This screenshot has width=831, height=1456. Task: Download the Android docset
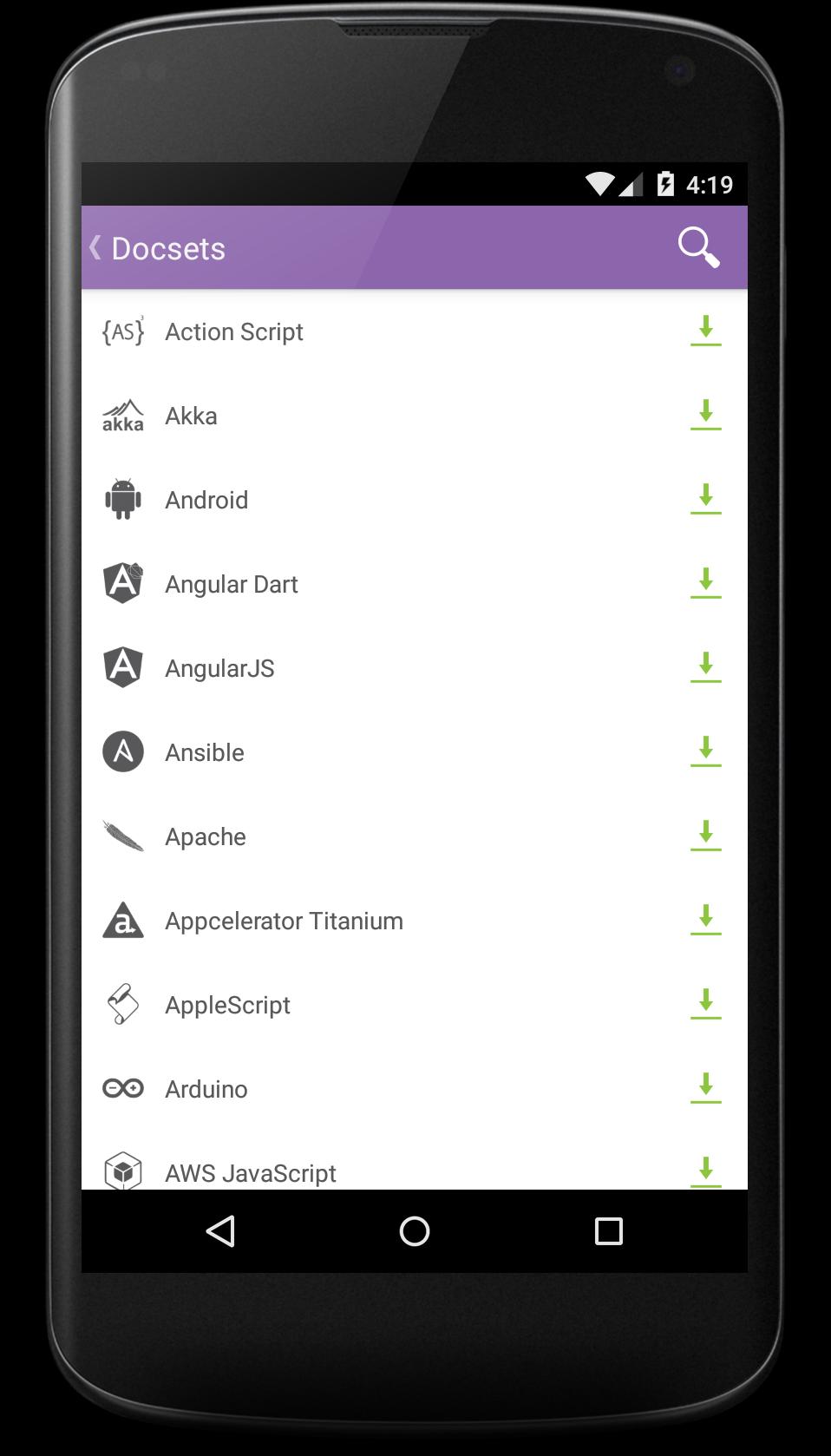[x=705, y=500]
